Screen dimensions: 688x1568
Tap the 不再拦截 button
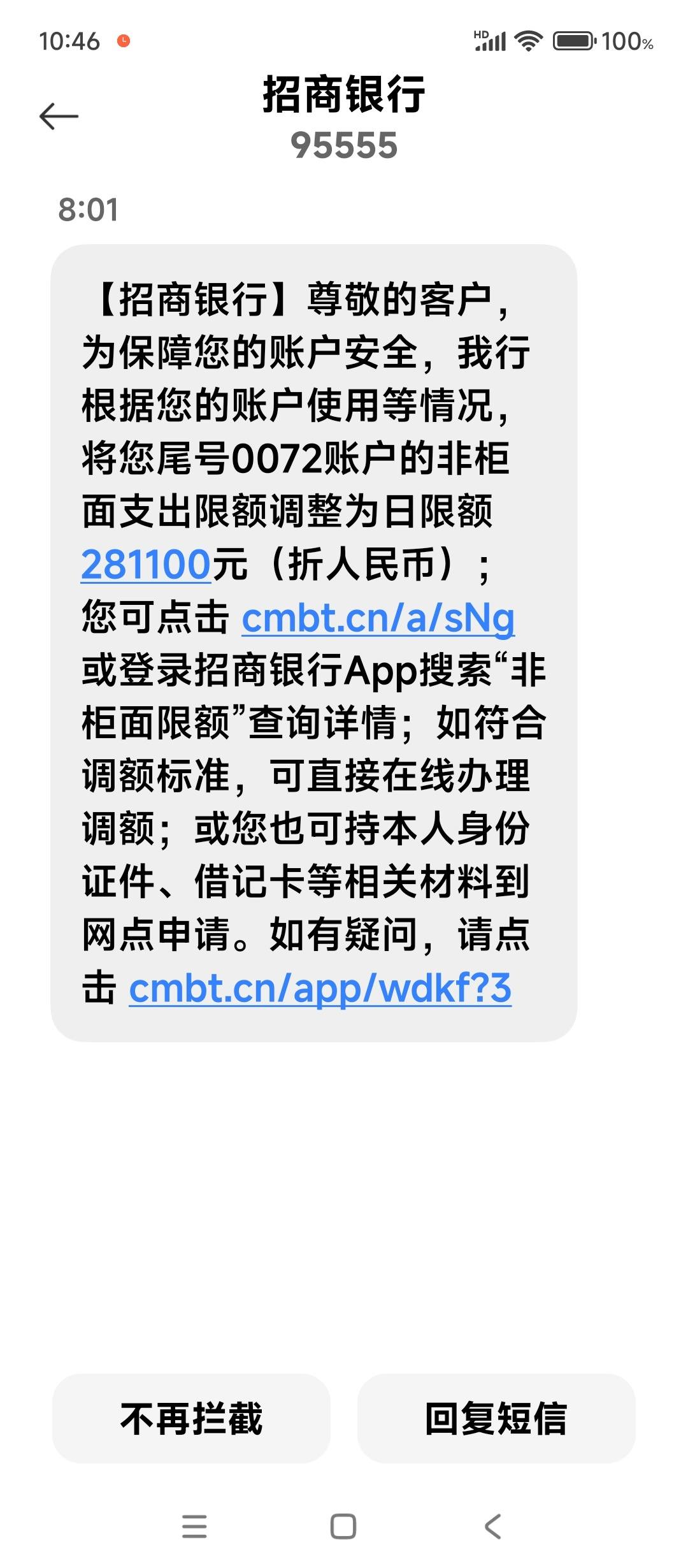pos(191,1418)
